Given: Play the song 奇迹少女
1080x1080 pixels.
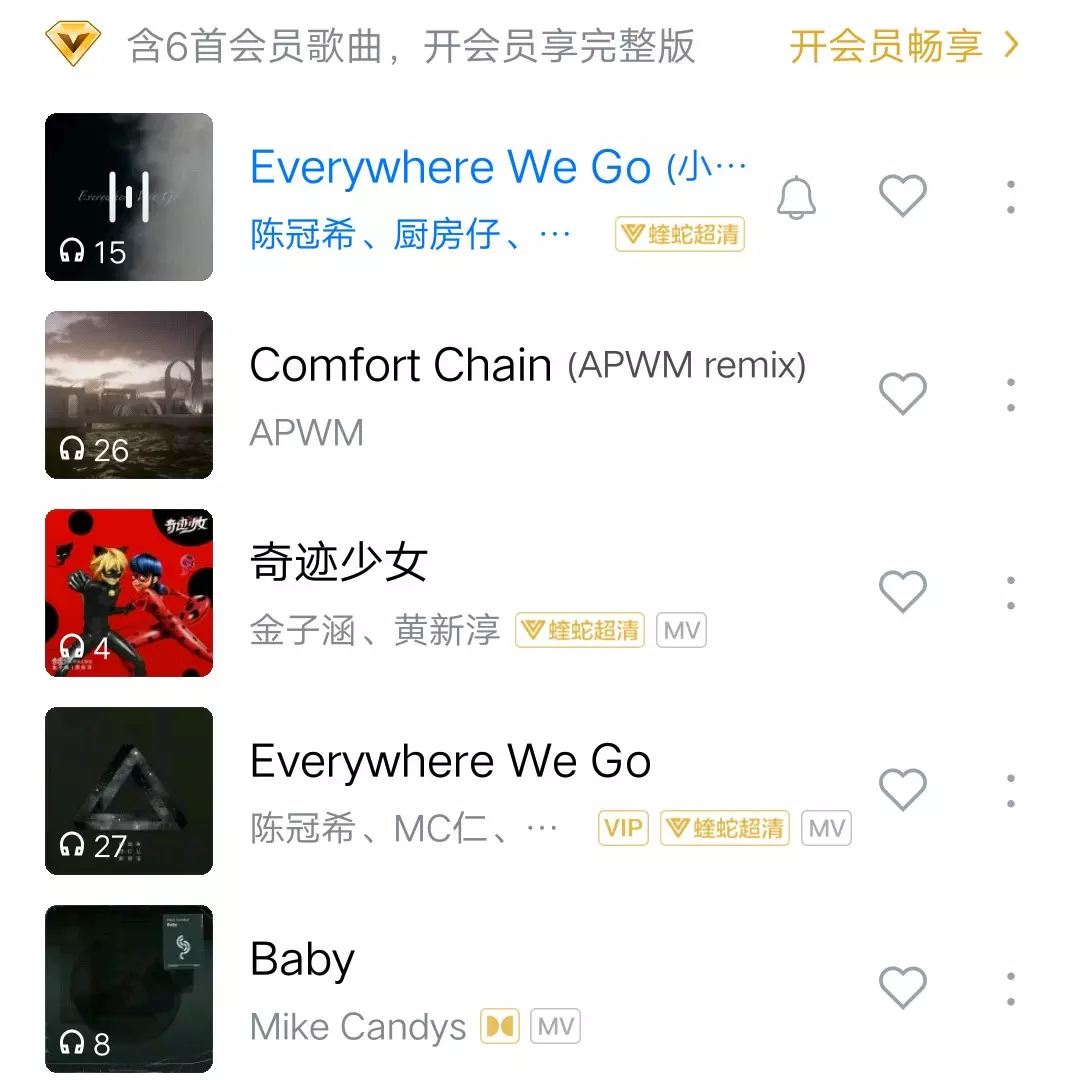Looking at the screenshot, I should (x=340, y=563).
